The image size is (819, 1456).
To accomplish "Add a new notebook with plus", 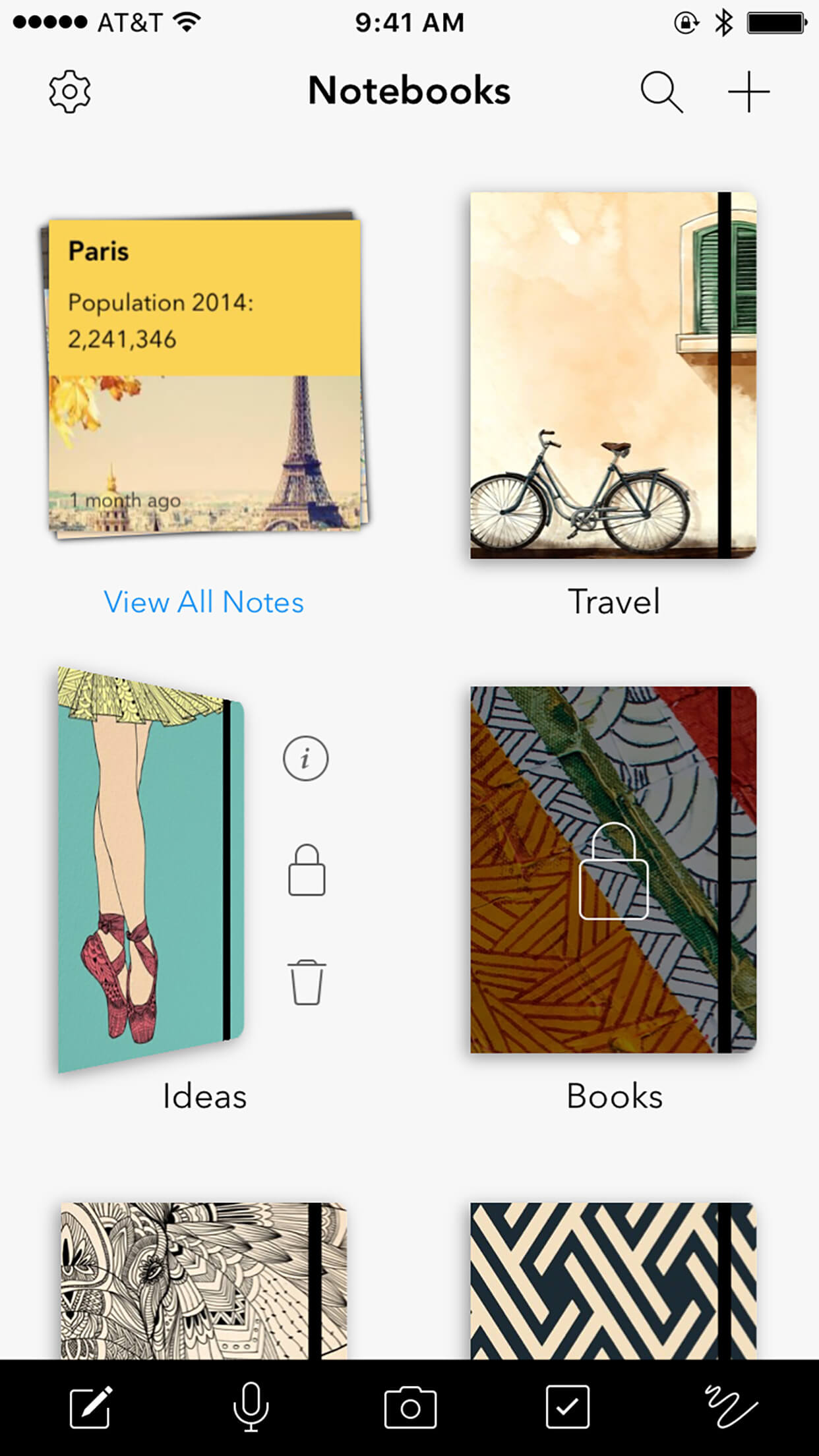I will pyautogui.click(x=748, y=92).
